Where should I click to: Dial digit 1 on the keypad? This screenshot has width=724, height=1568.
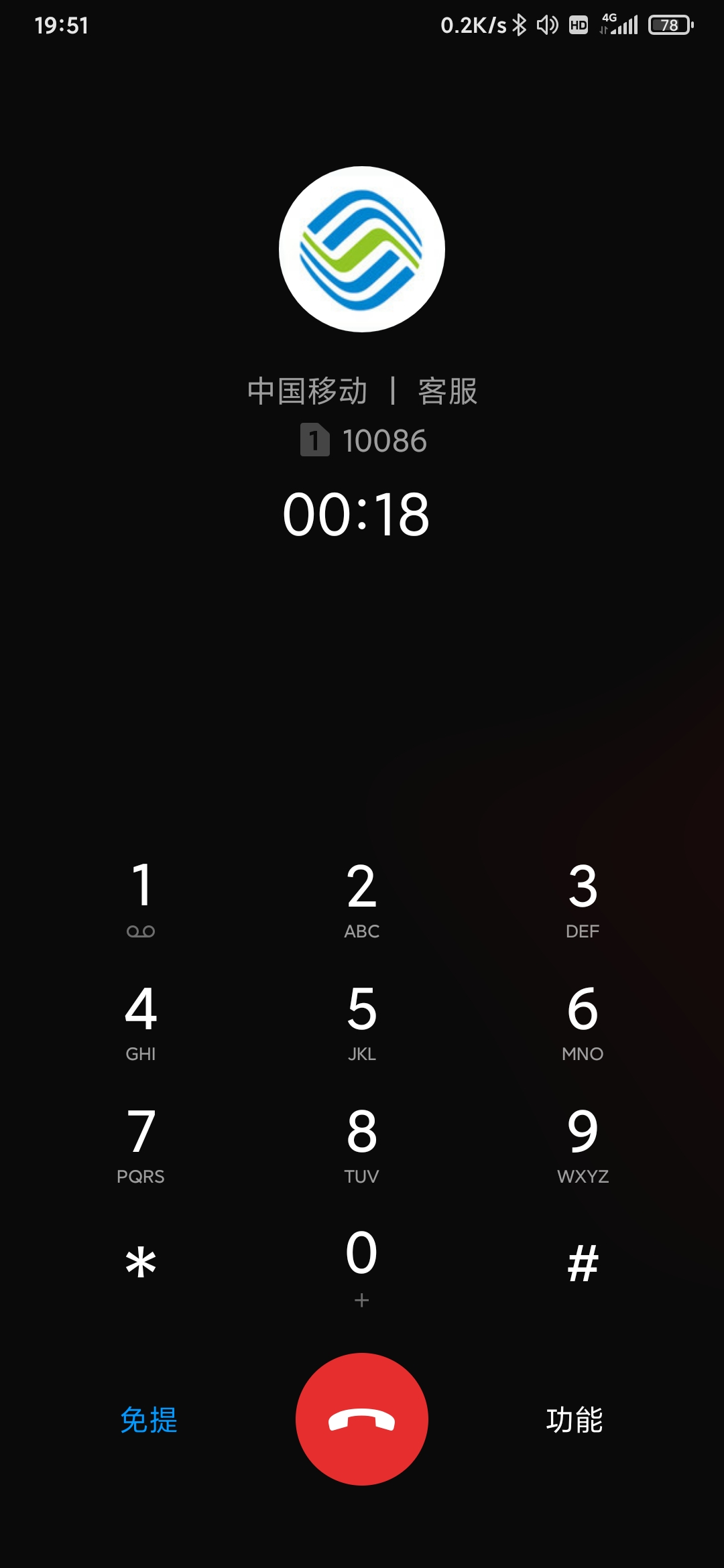point(141,899)
